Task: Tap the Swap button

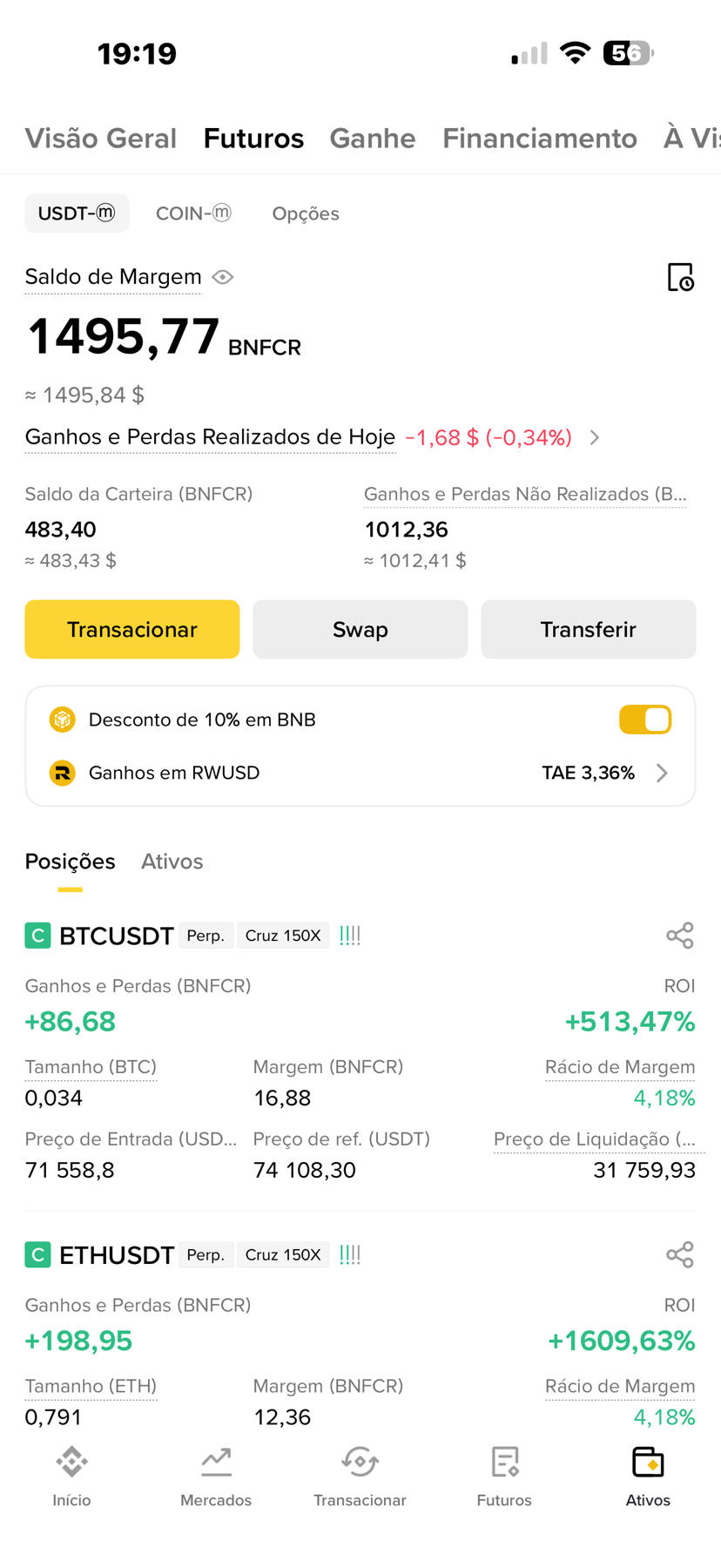Action: pyautogui.click(x=360, y=629)
